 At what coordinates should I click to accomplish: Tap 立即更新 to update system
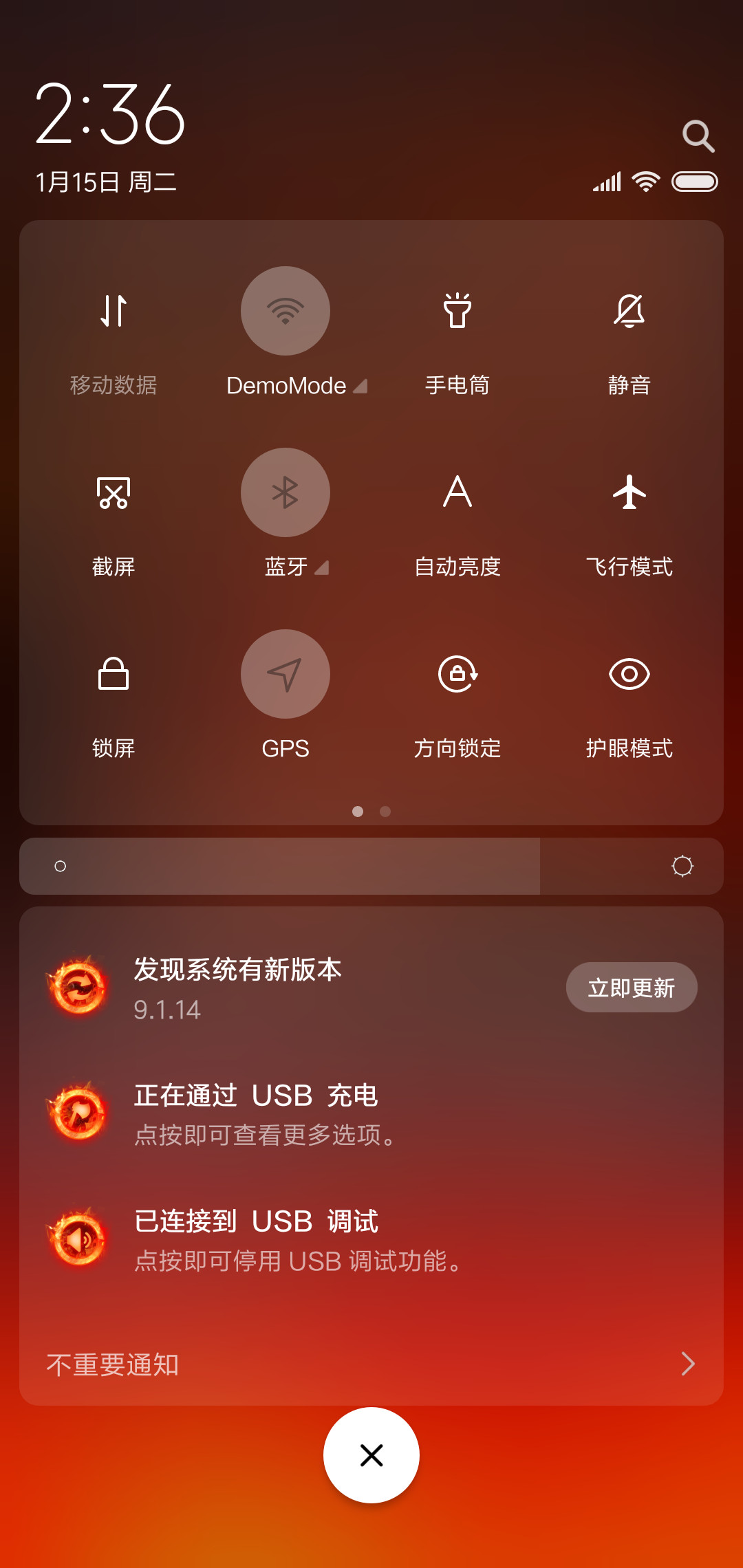click(632, 988)
